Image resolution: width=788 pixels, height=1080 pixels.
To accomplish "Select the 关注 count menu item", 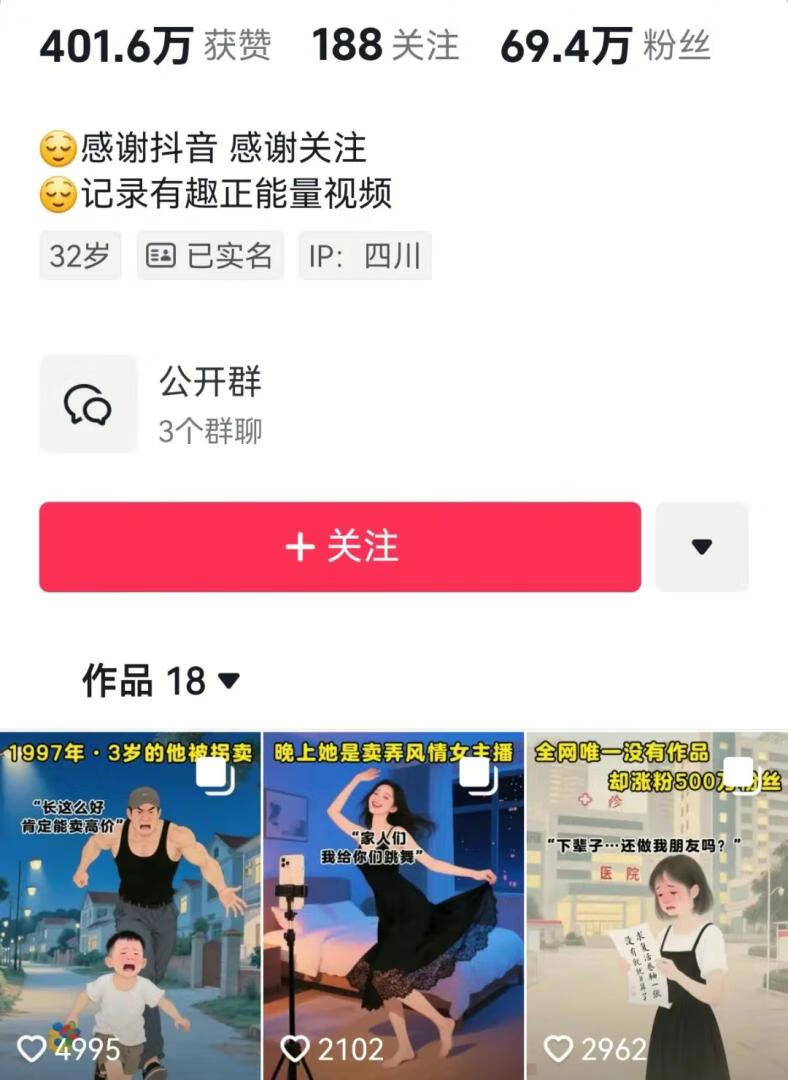I will (x=384, y=45).
